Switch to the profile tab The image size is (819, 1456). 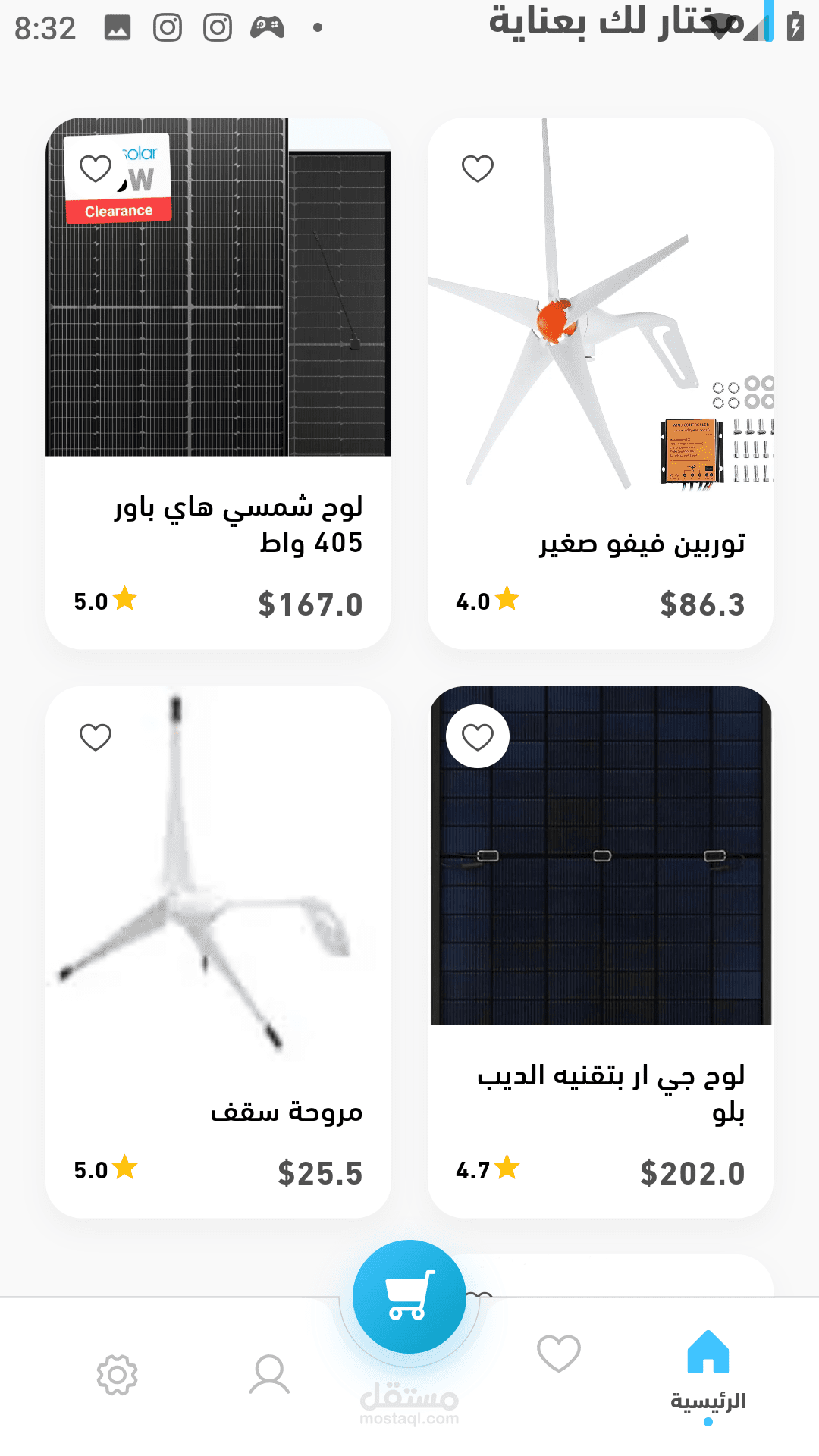pyautogui.click(x=269, y=1374)
